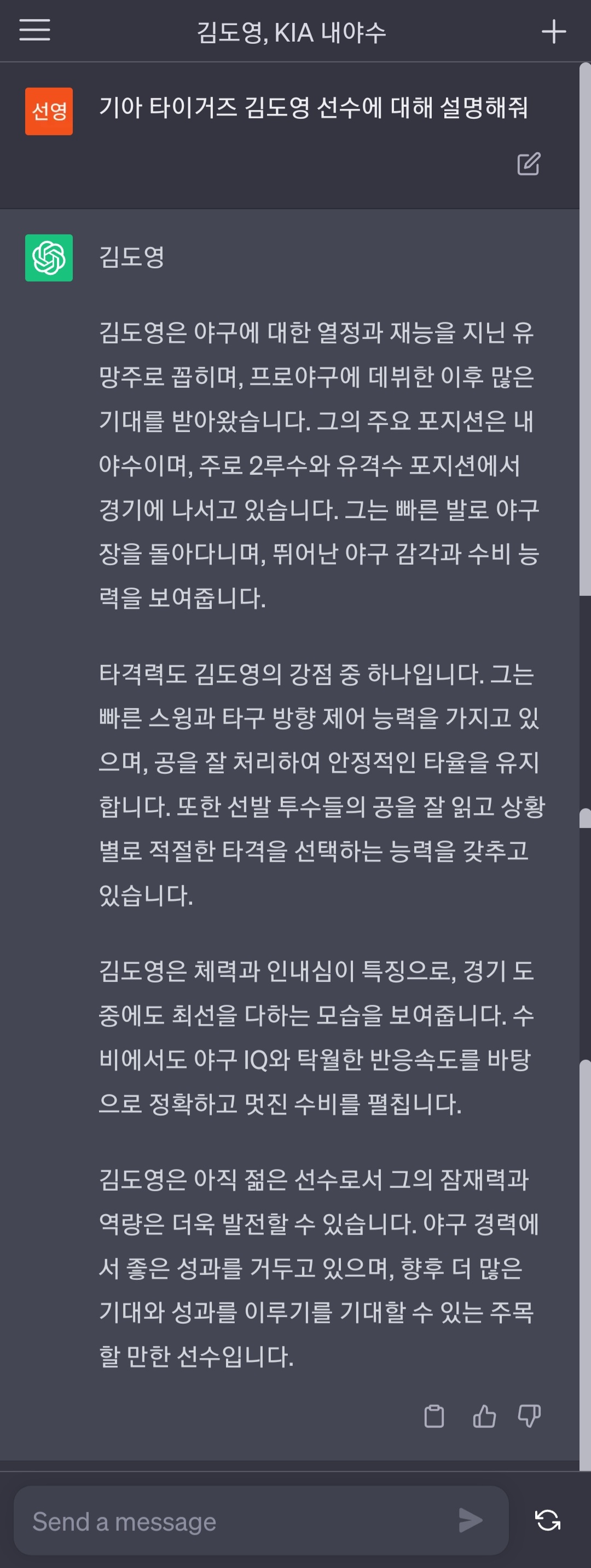
Task: Regenerate the response with refresh icon
Action: pos(547,1520)
